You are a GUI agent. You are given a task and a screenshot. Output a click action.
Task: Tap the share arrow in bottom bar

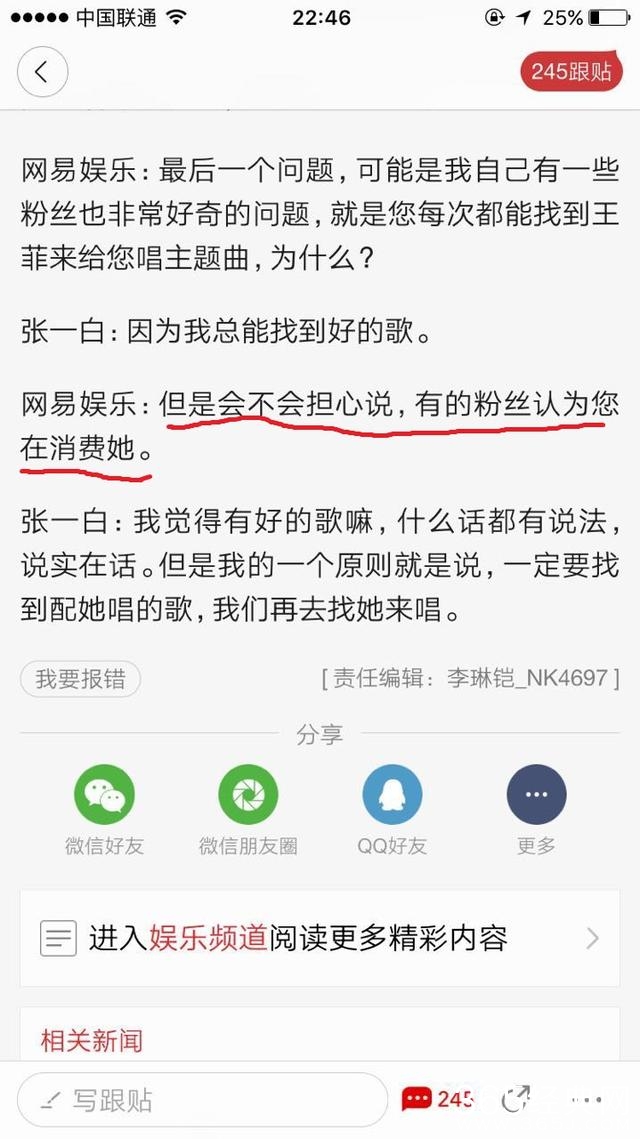[x=516, y=1100]
